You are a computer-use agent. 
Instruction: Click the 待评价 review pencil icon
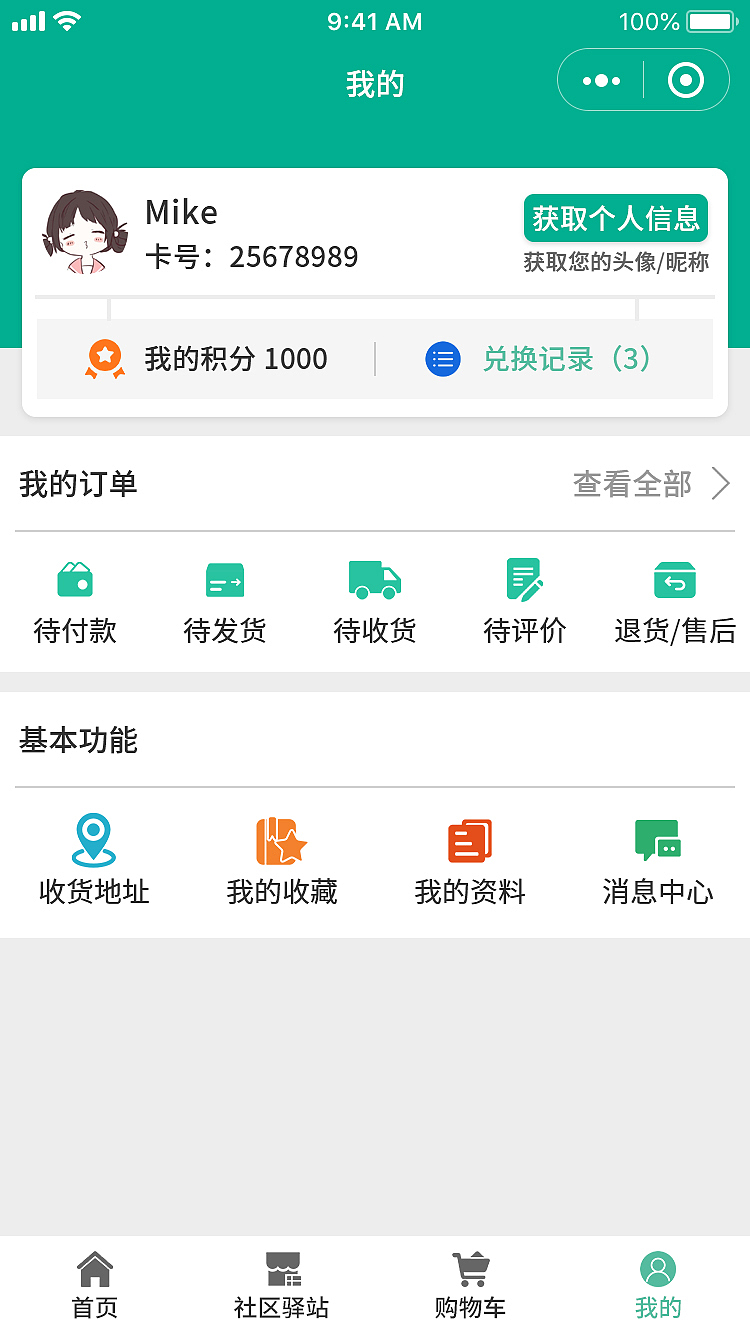point(524,580)
